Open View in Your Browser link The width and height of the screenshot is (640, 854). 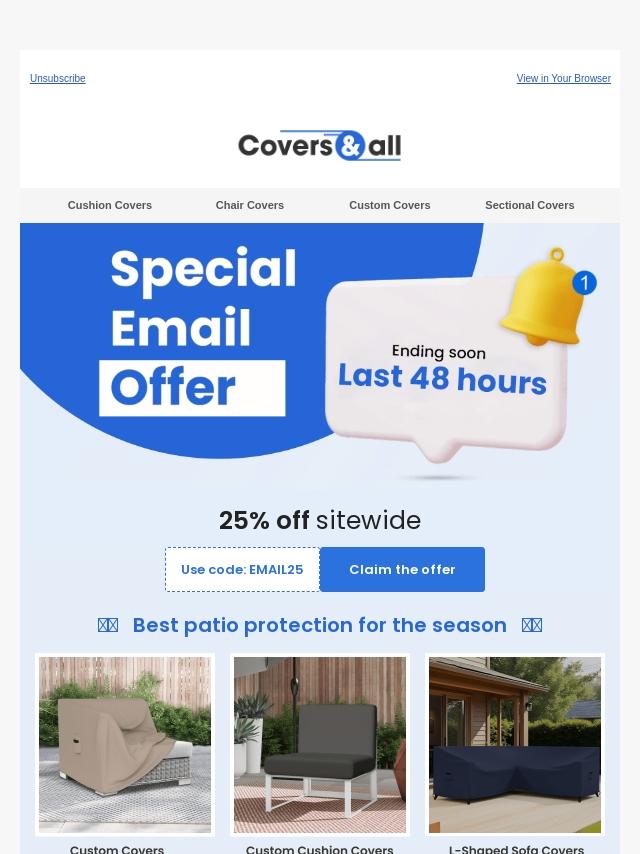[x=563, y=78]
